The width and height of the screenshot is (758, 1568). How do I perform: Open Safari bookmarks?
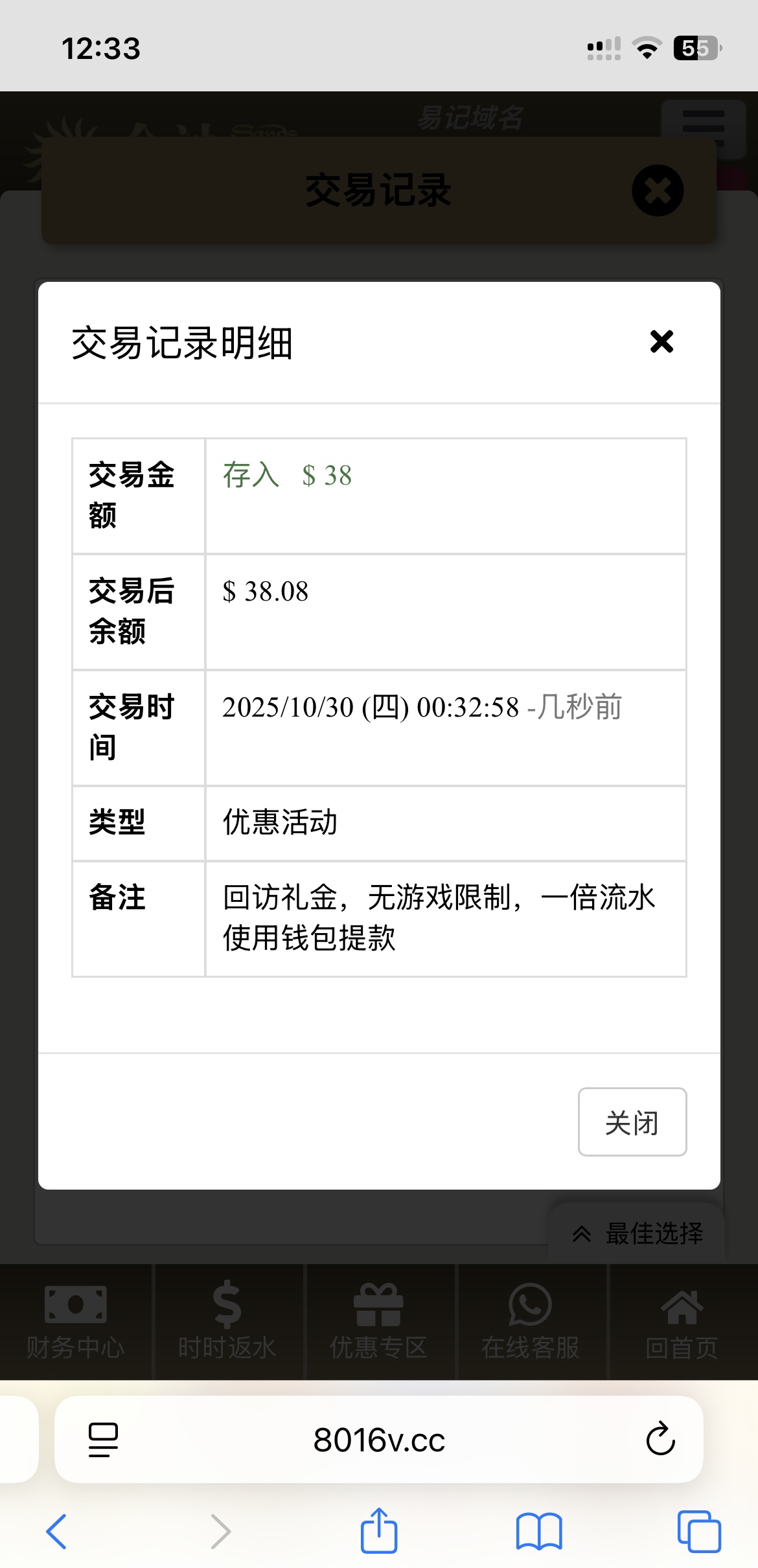(538, 1532)
